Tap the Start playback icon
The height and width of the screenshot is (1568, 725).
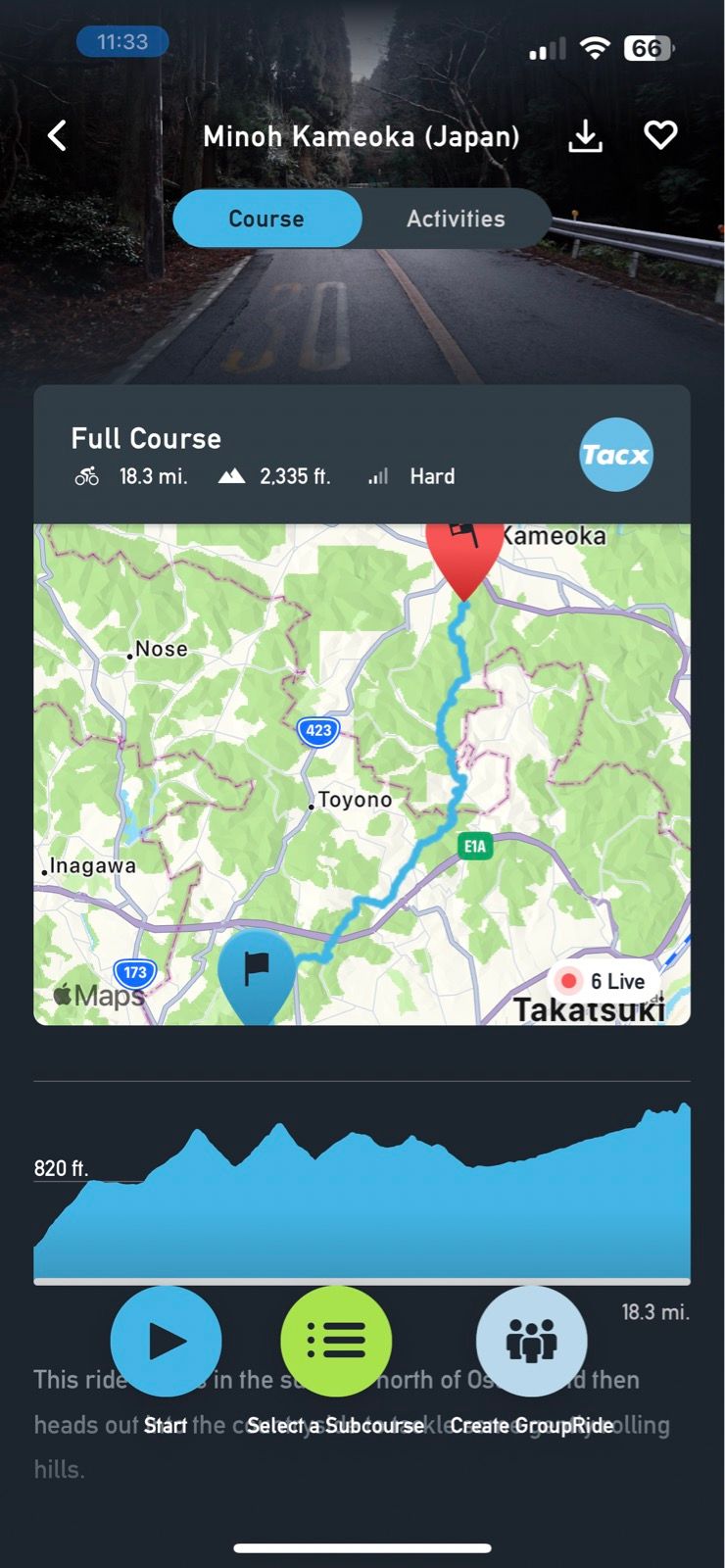click(x=166, y=1341)
